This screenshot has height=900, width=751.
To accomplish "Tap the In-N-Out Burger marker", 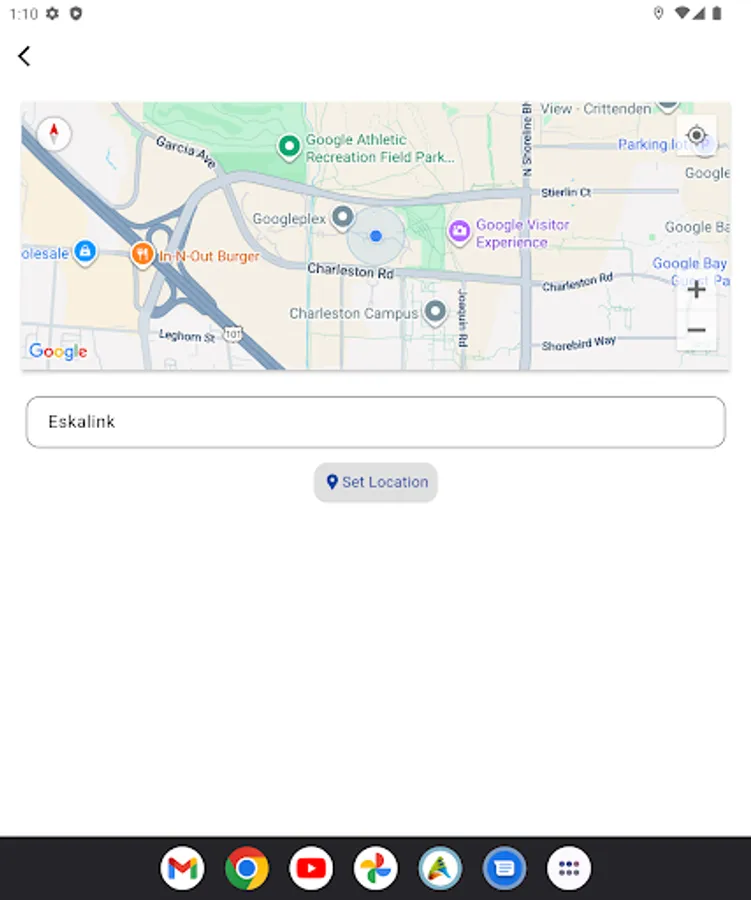I will click(142, 254).
